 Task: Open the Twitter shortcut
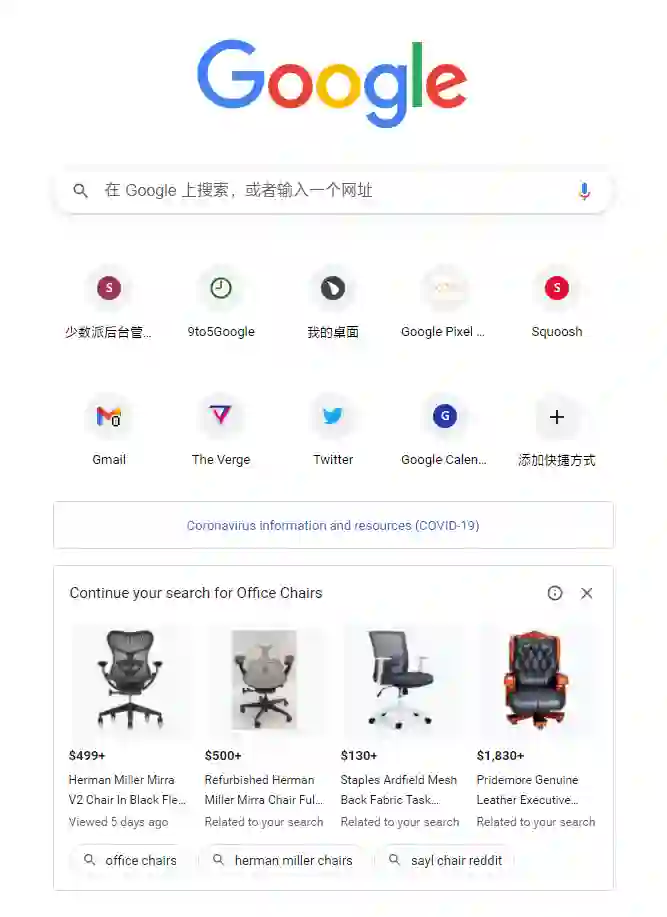point(333,417)
